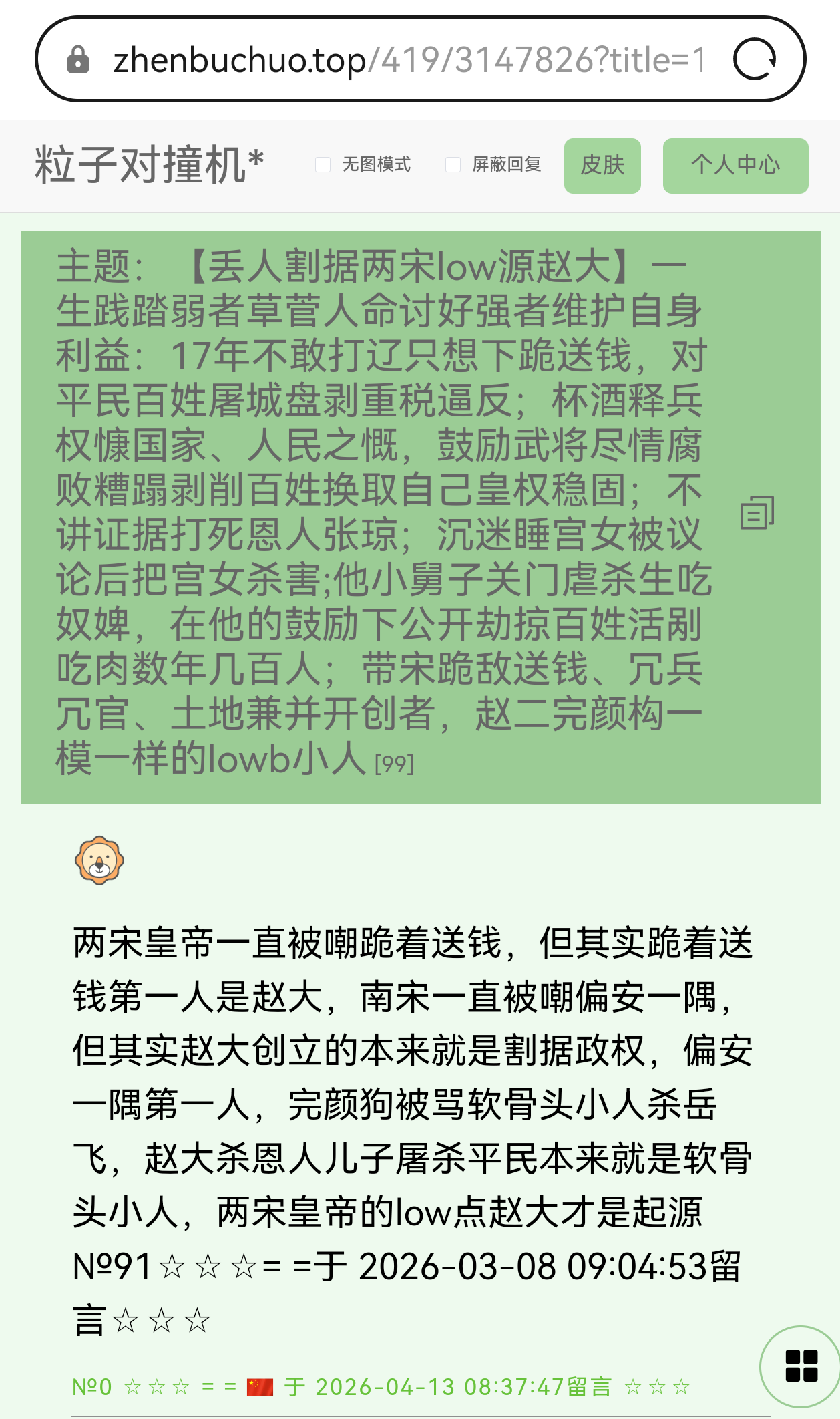The height and width of the screenshot is (1419, 840).
Task: Tap the copy icon beside the topic
Action: pyautogui.click(x=757, y=513)
